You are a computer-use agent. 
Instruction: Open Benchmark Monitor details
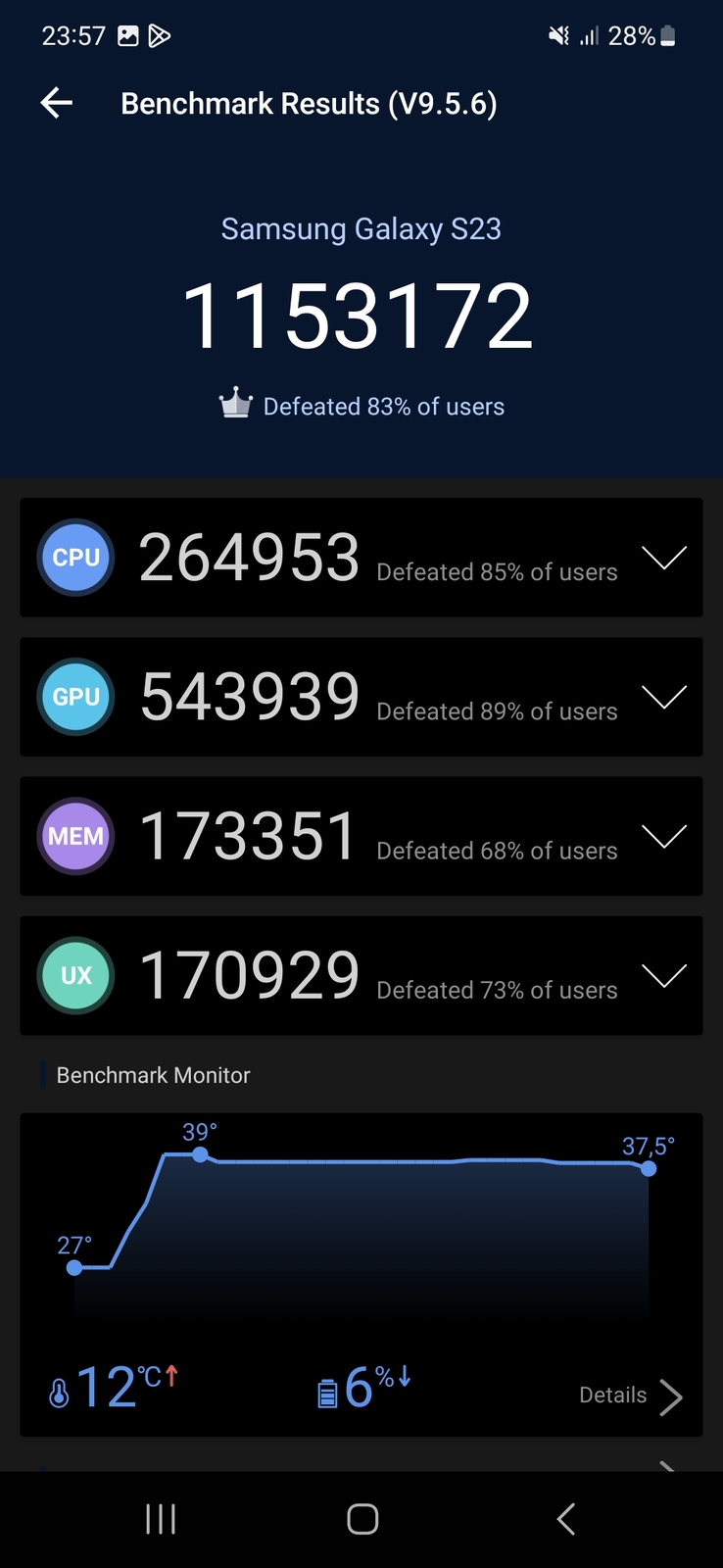tap(630, 1396)
